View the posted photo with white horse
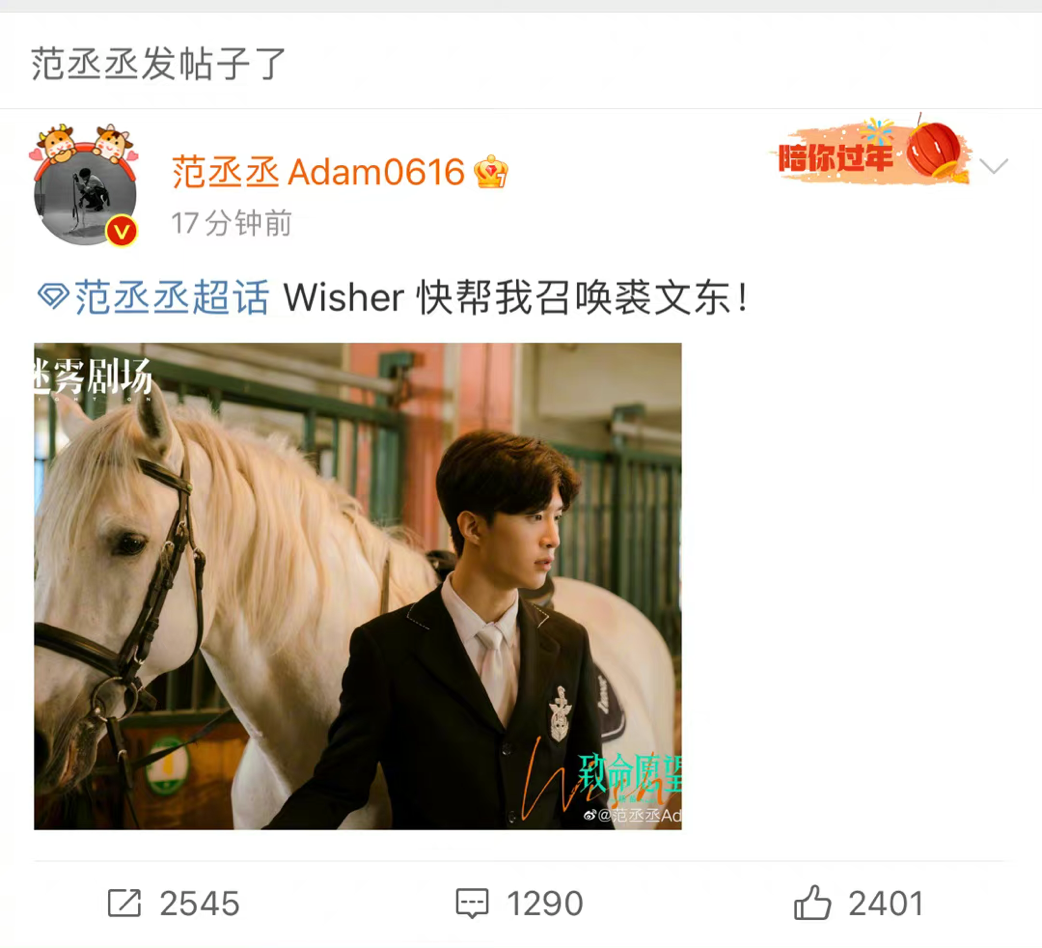 coord(358,586)
